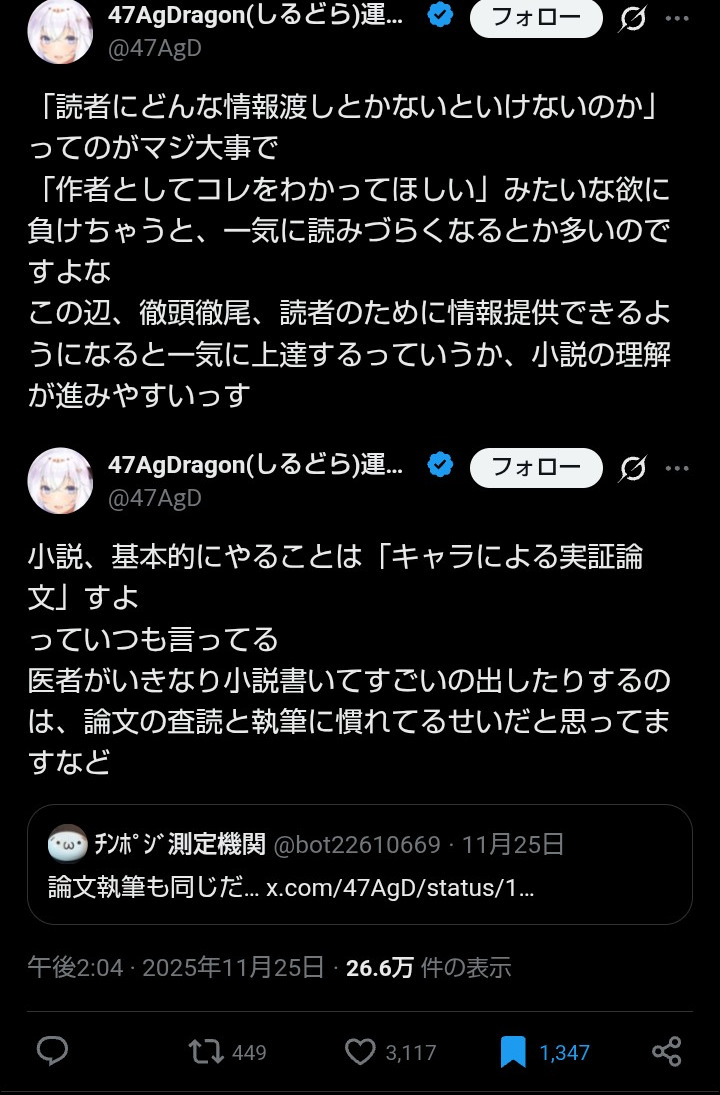Reply to this post
This screenshot has width=720, height=1095.
[52, 1051]
